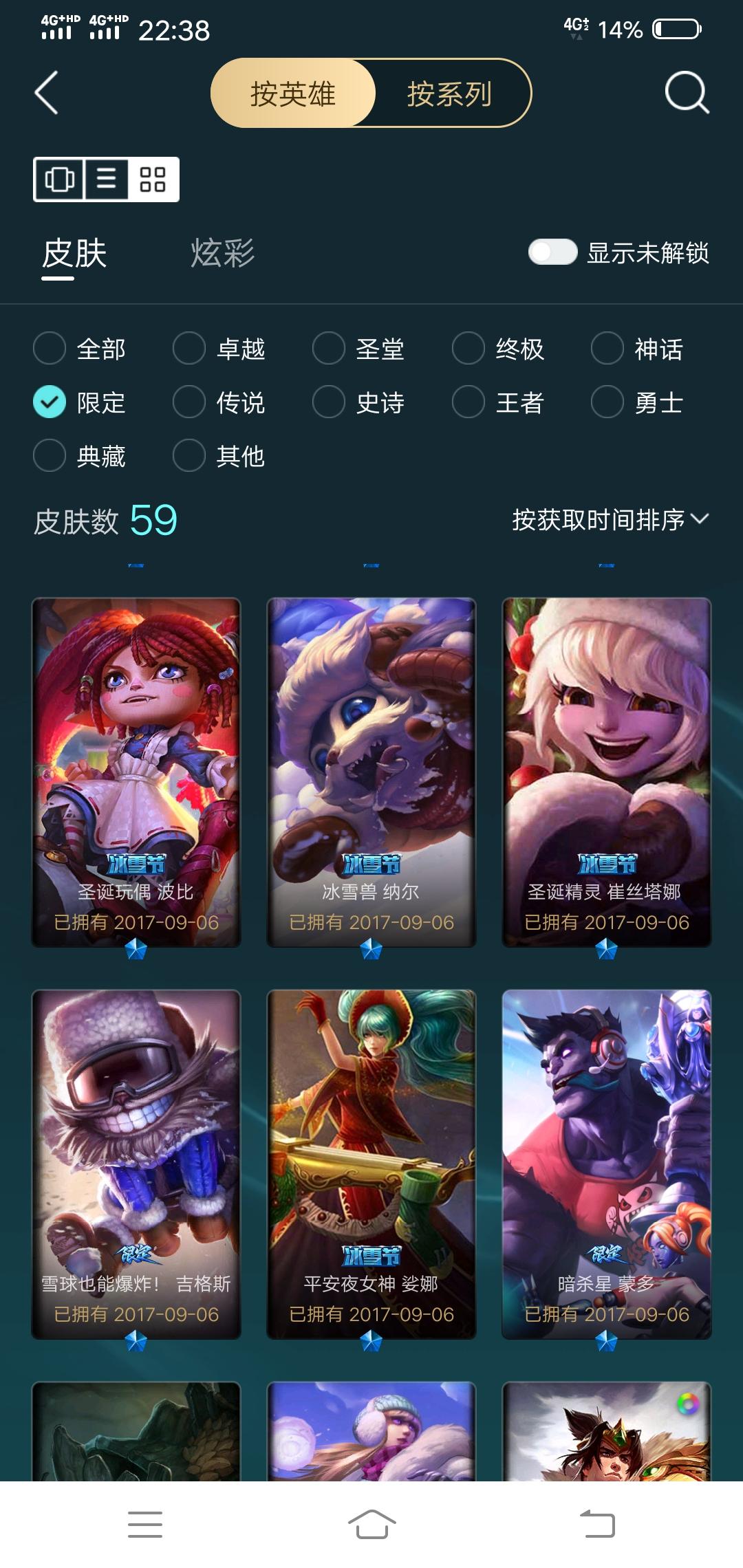Open search via the magnifier icon
Screen dimensions: 743x1568
click(x=686, y=93)
